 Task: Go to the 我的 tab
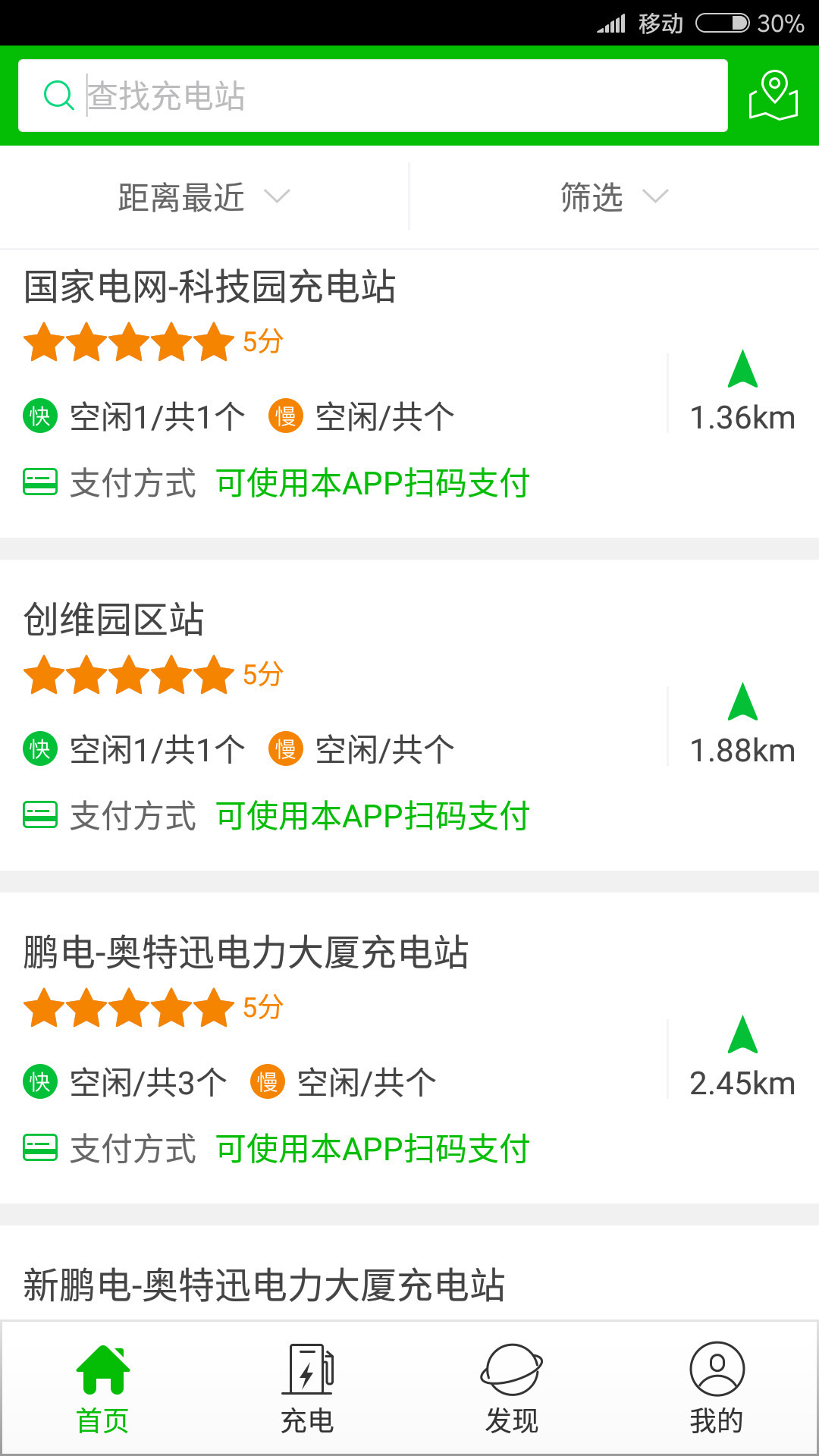(x=717, y=1389)
